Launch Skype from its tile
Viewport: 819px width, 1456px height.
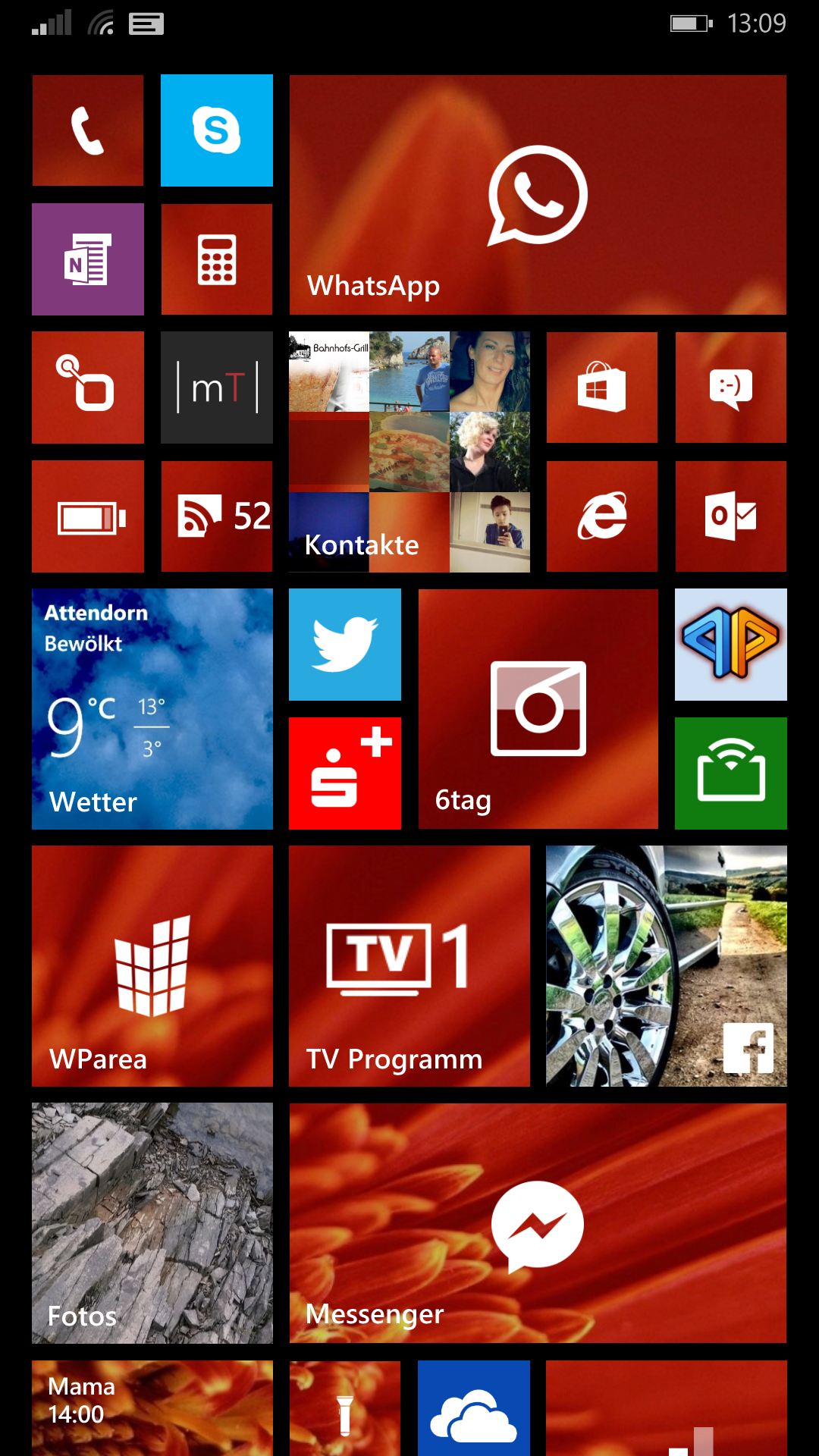(217, 130)
